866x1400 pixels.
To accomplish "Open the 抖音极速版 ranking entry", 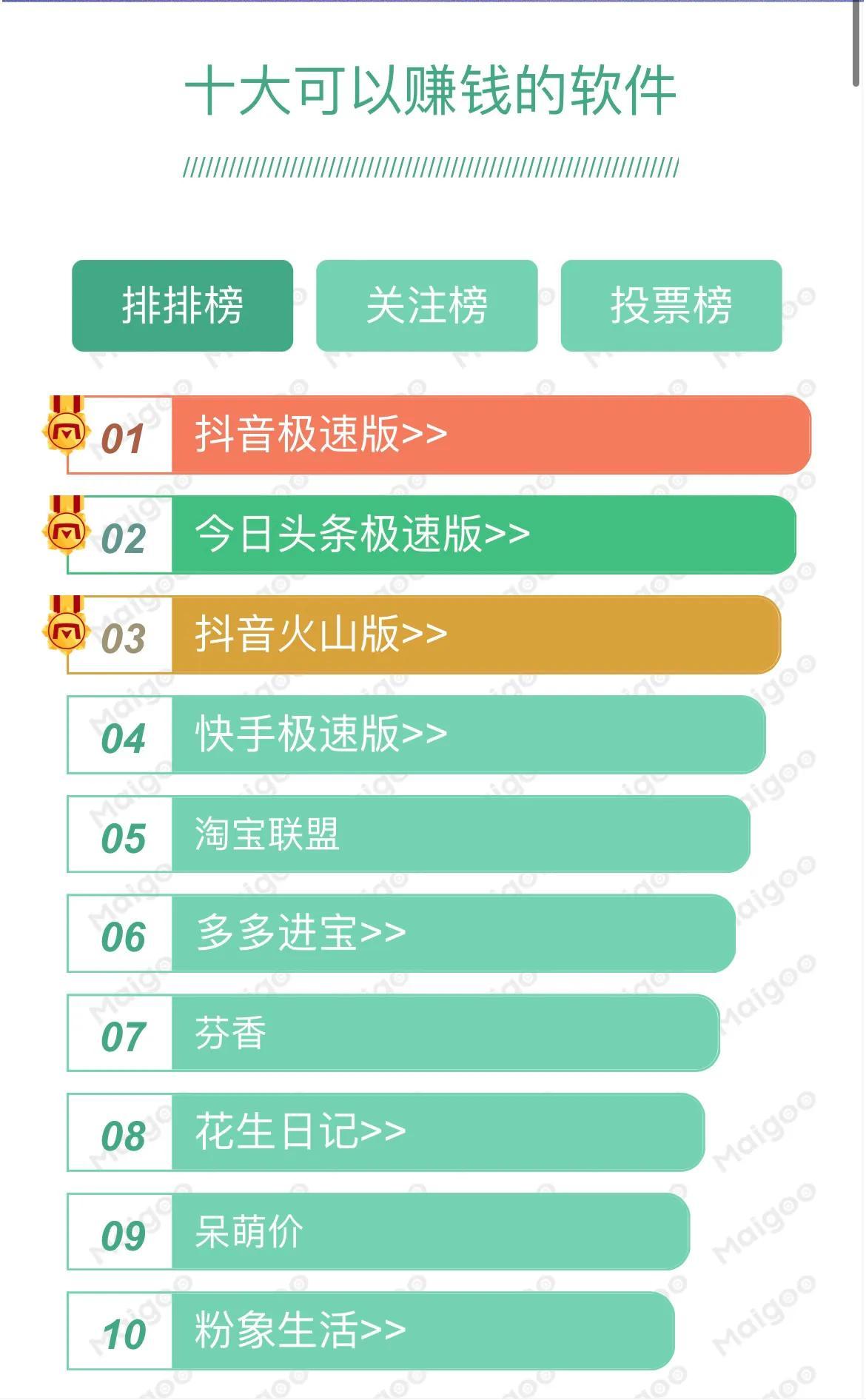I will coord(320,435).
